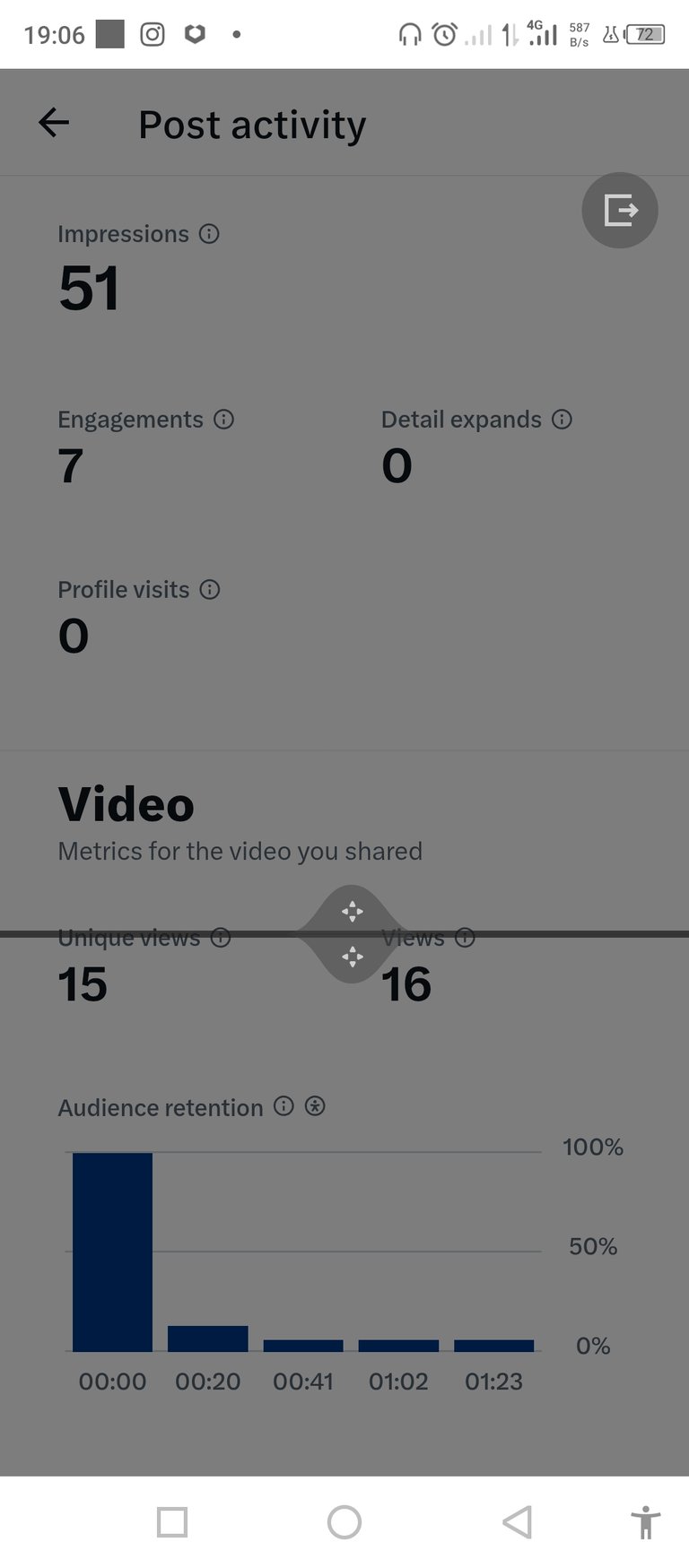Tap the split-screen divider handle
This screenshot has height=1568, width=689.
coord(352,934)
